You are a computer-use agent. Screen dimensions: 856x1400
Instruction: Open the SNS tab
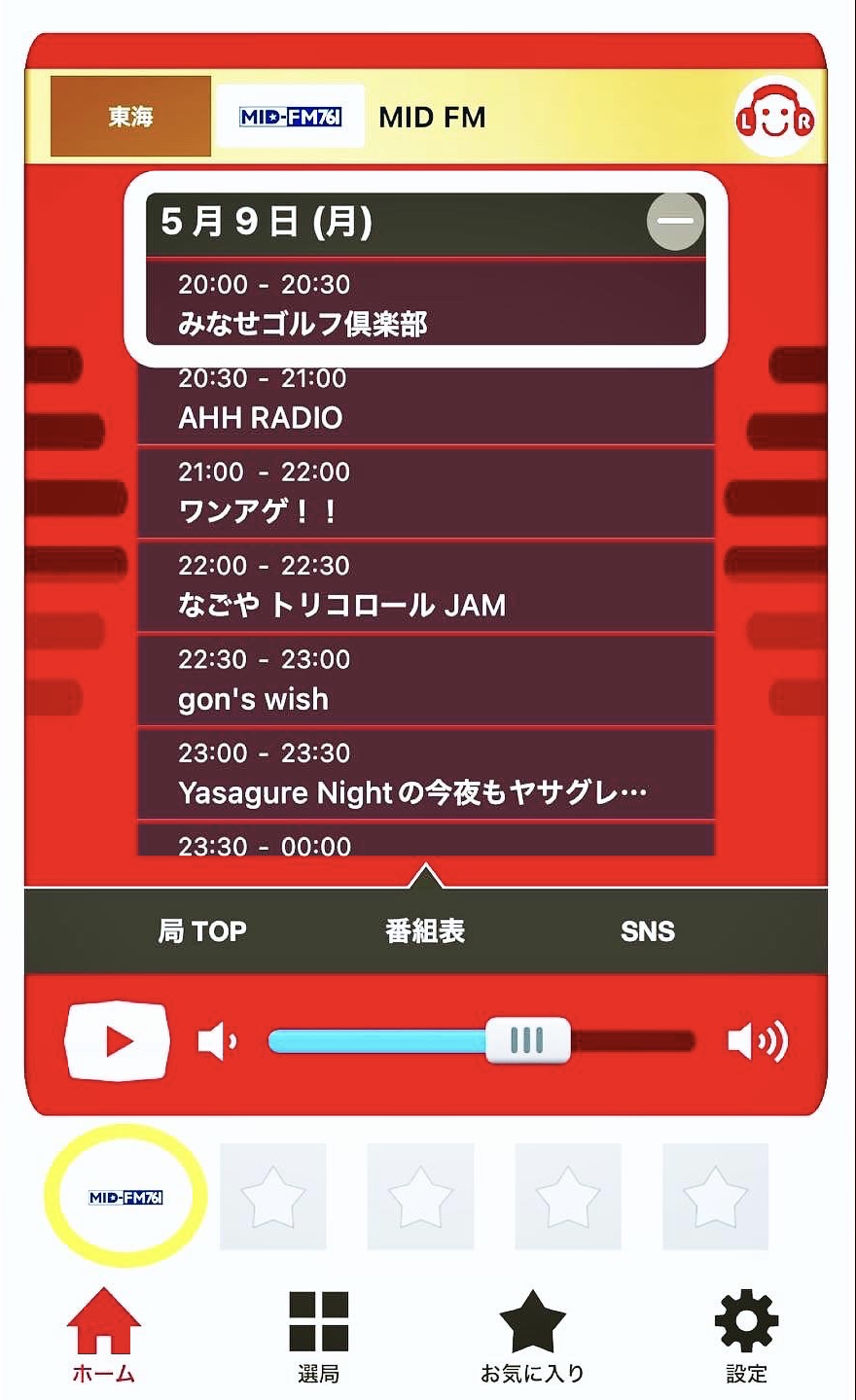click(x=647, y=931)
